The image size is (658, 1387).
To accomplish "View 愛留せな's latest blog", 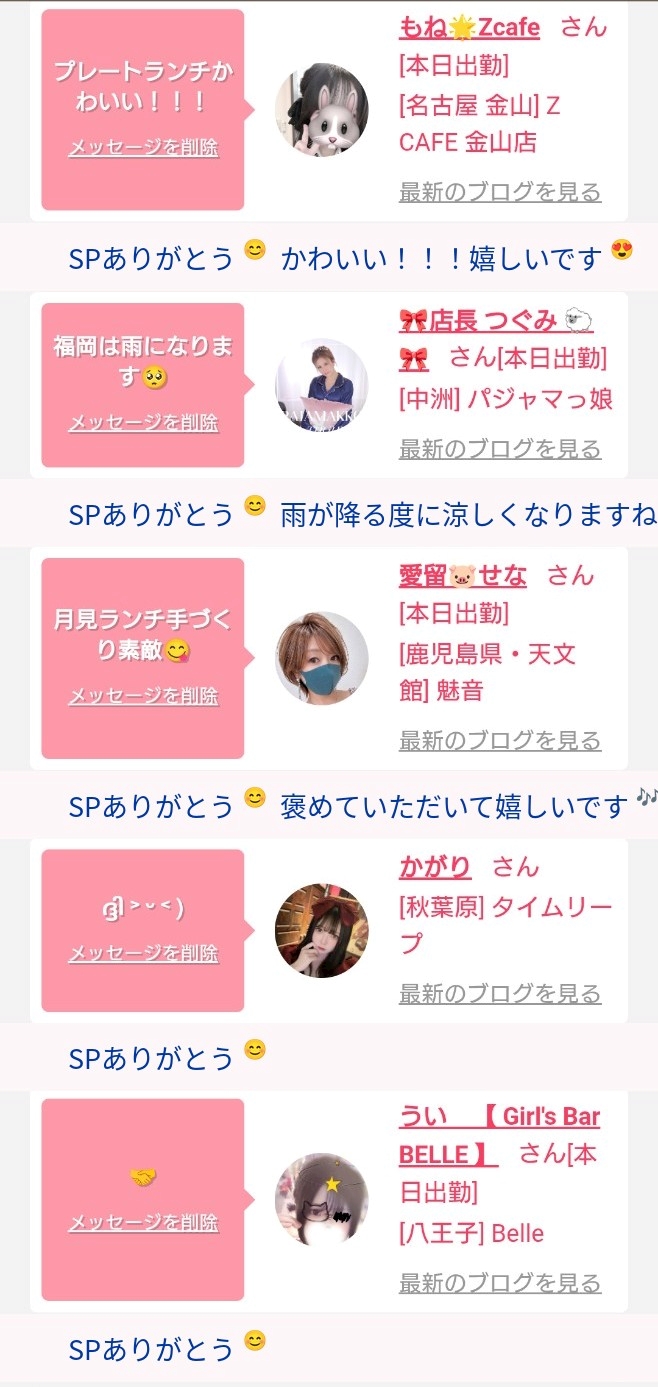I will 500,740.
